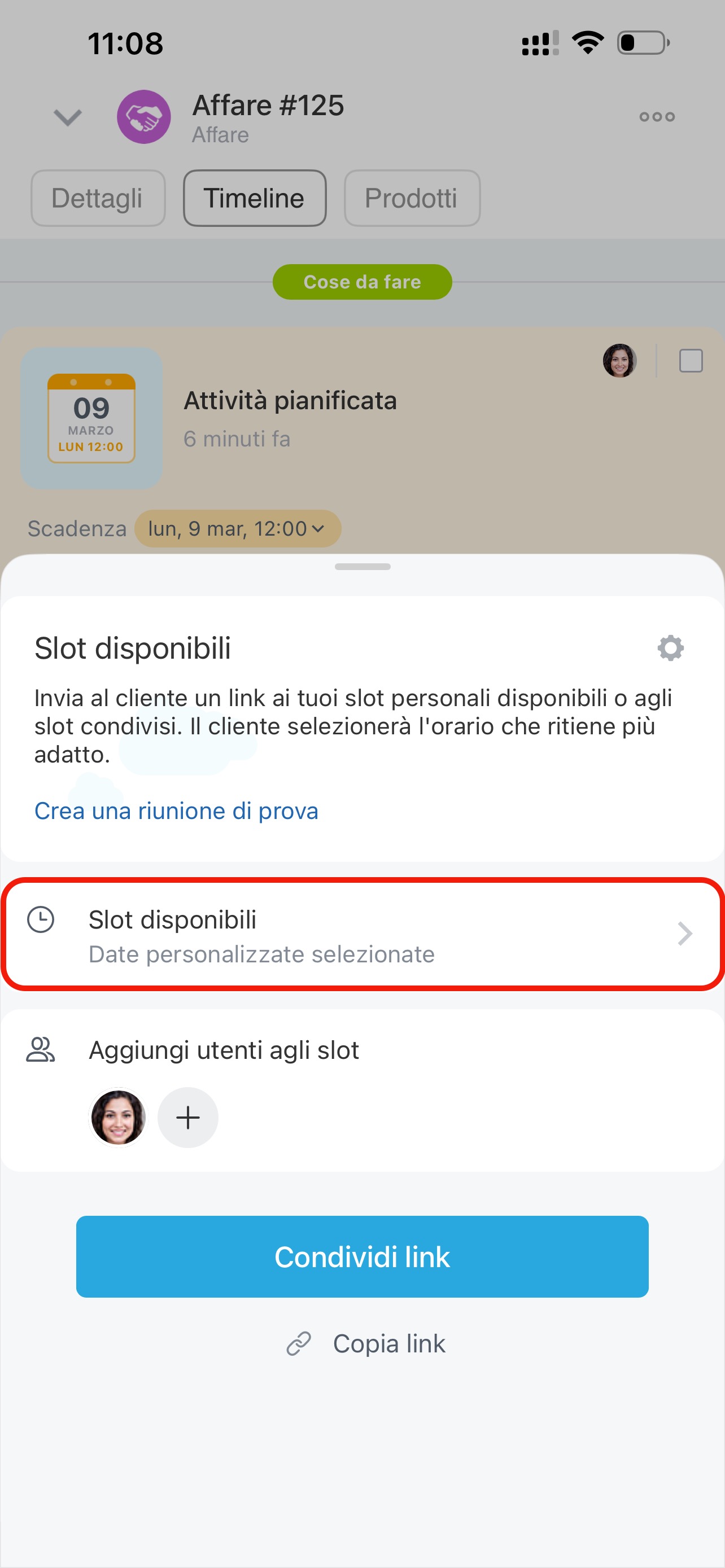Tap 'Crea una riunione di prova' link
This screenshot has height=1568, width=725.
pyautogui.click(x=176, y=811)
